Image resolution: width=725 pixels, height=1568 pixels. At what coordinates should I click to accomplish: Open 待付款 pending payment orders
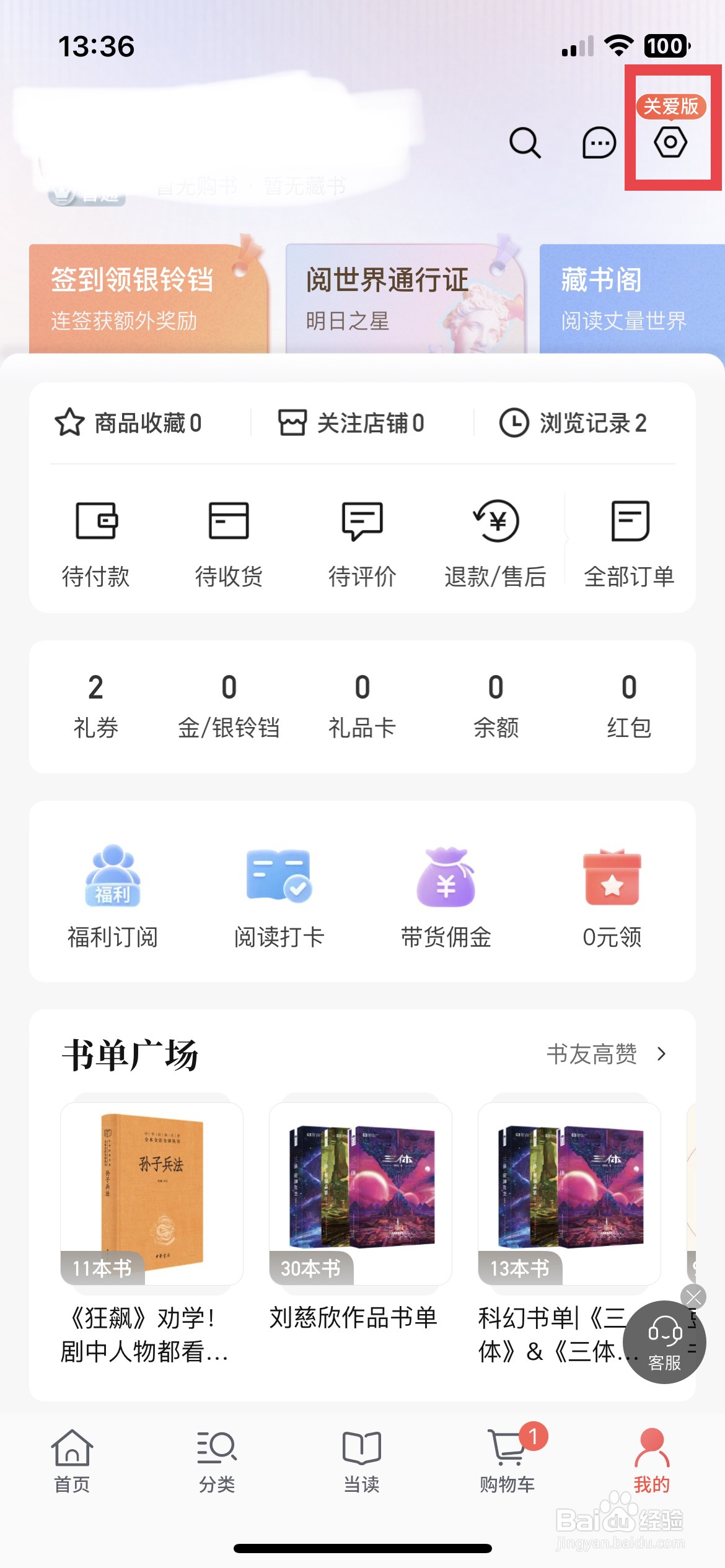(x=96, y=543)
